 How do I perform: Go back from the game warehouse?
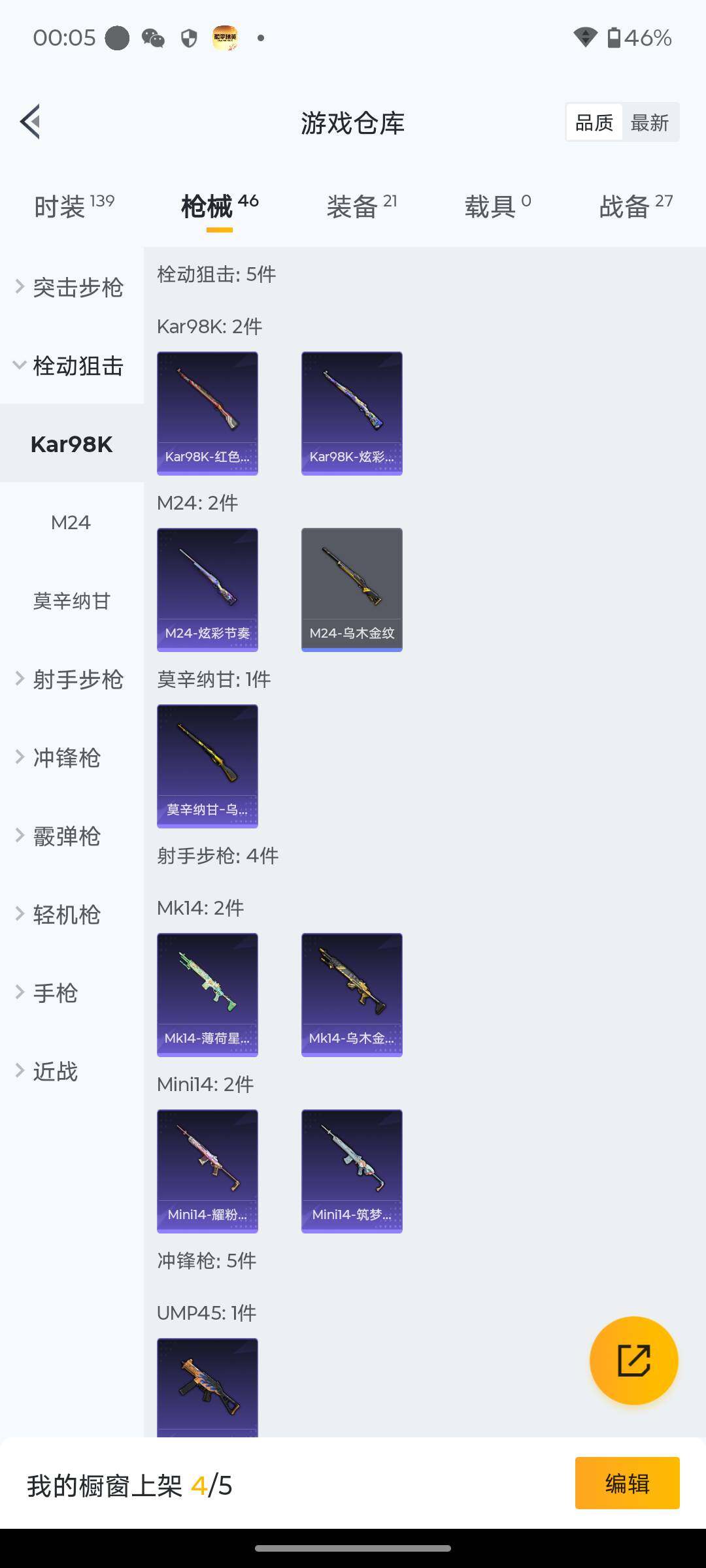point(31,122)
